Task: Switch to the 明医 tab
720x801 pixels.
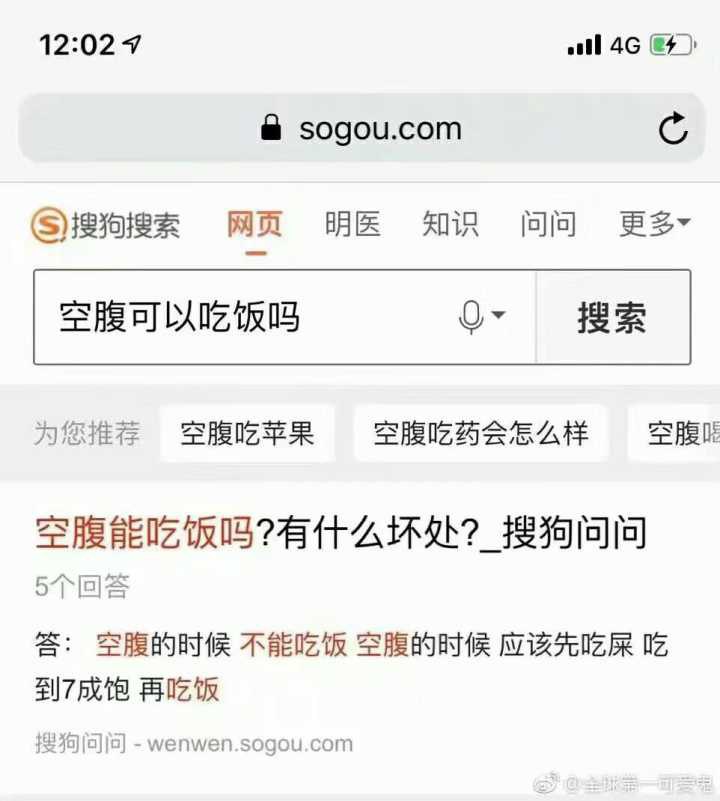Action: (x=353, y=224)
